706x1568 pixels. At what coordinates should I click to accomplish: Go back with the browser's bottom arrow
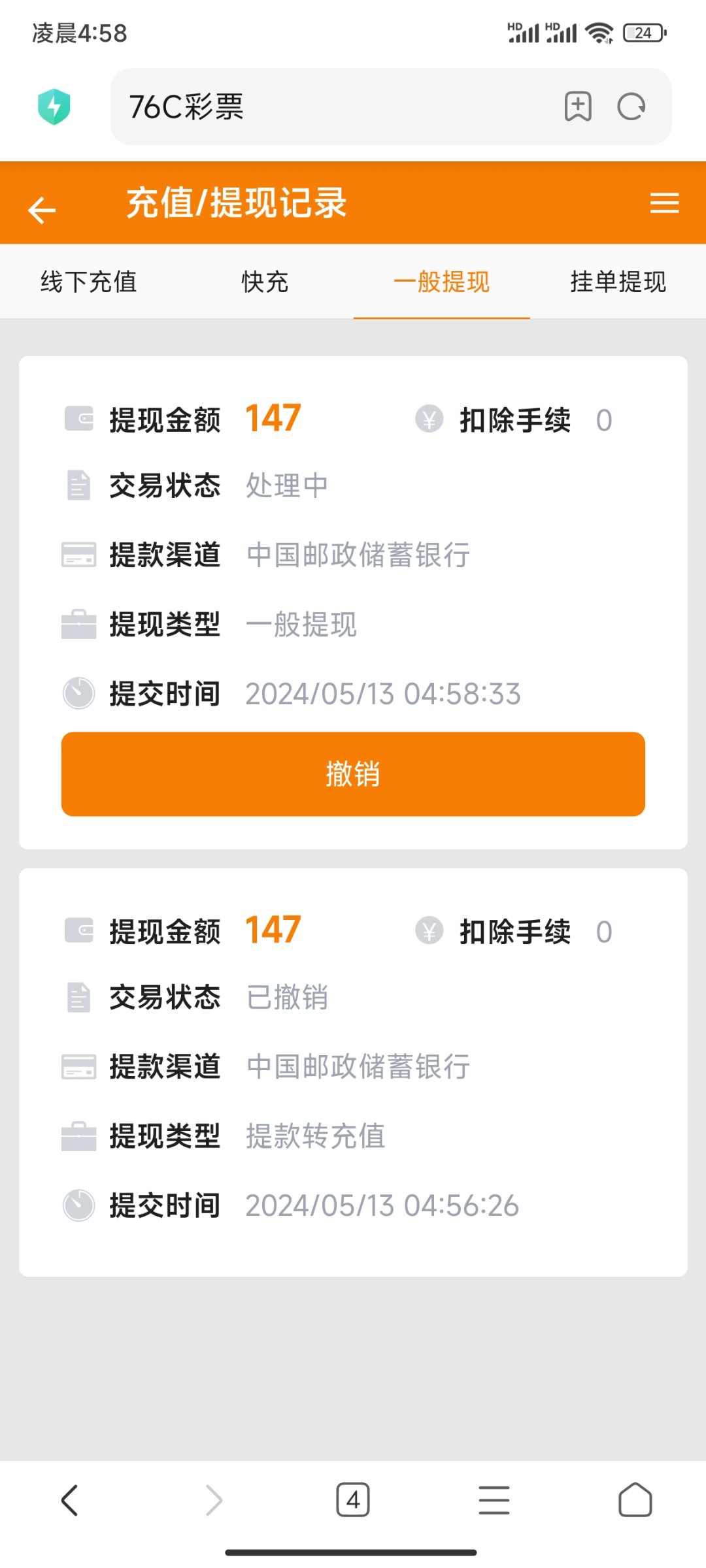click(70, 1500)
